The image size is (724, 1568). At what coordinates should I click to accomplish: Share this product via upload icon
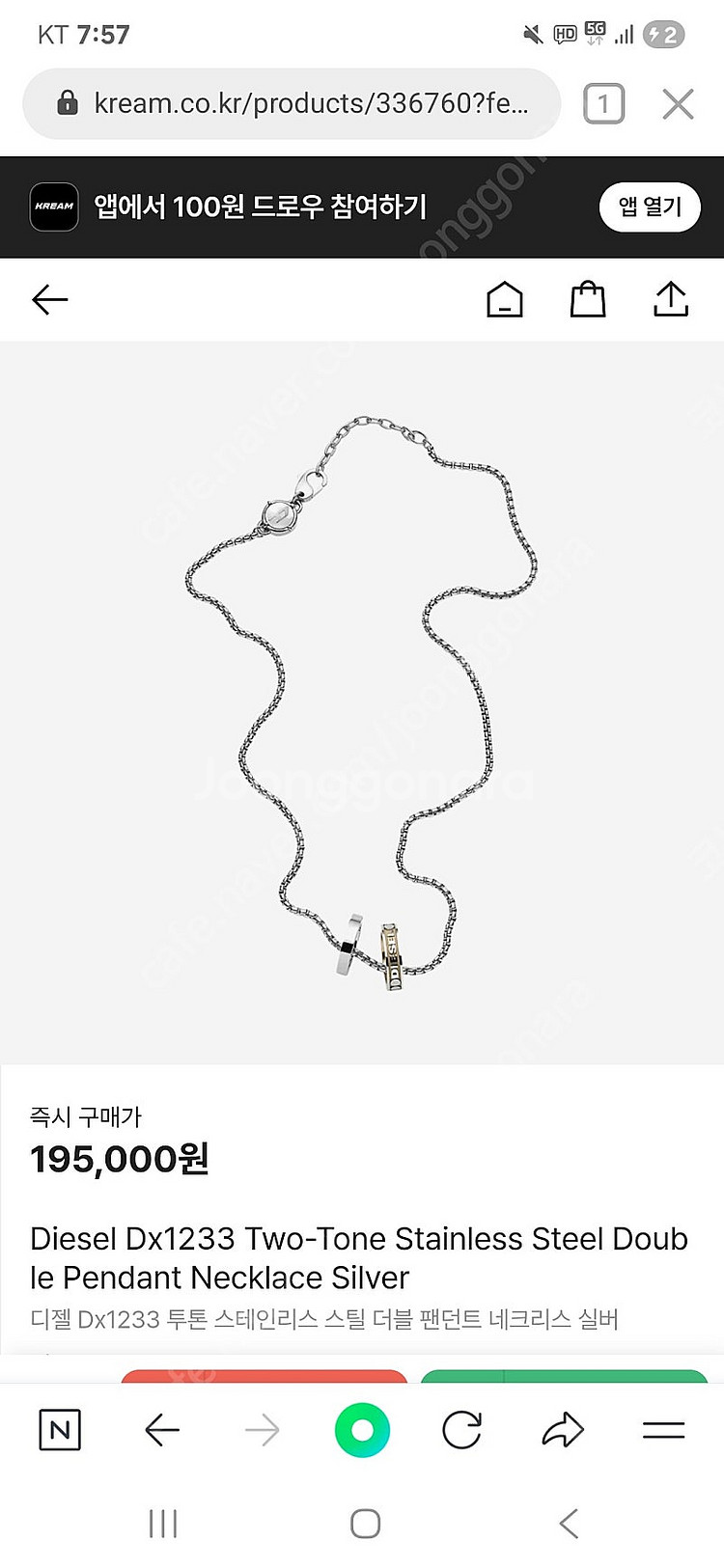click(670, 300)
